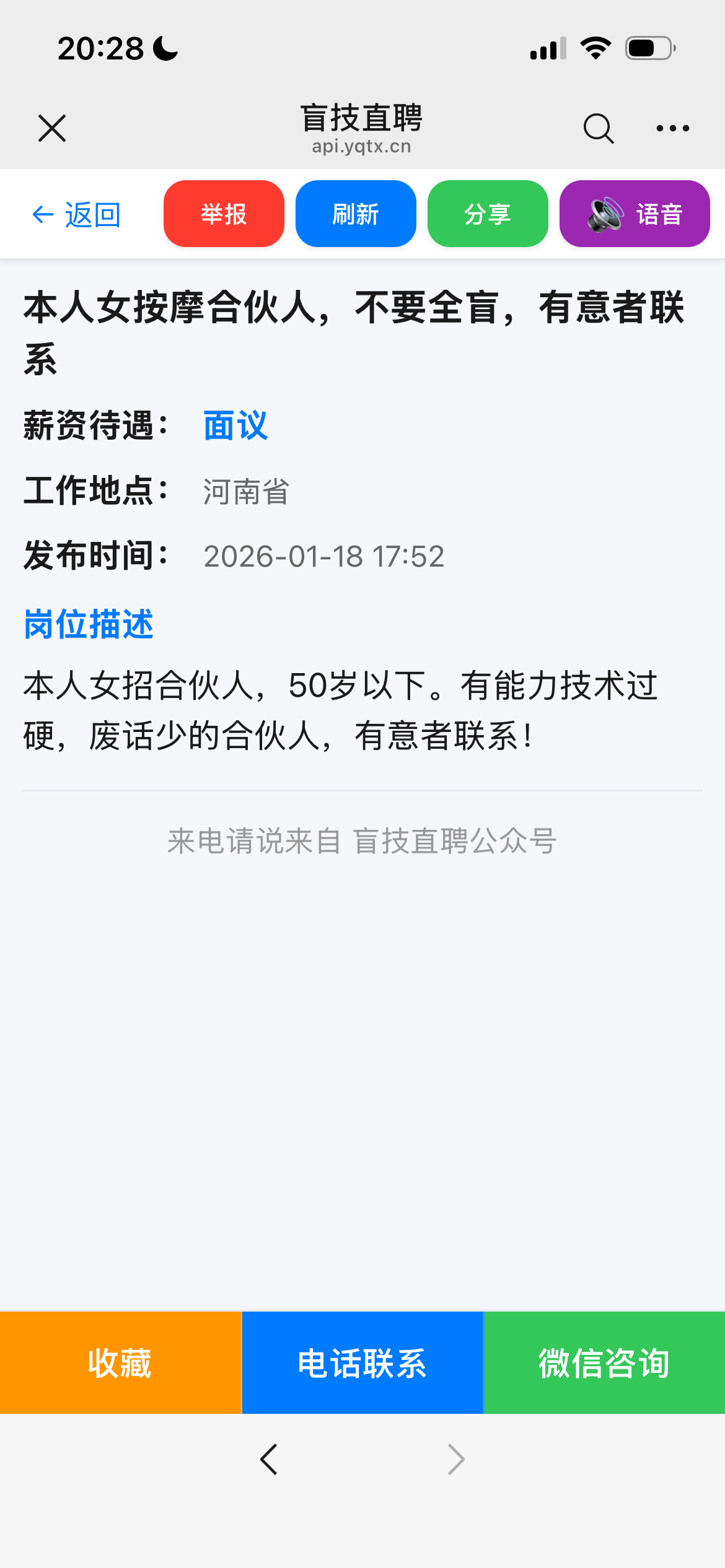Tap 电话联系 to call the employer
The width and height of the screenshot is (725, 1568).
(362, 1362)
